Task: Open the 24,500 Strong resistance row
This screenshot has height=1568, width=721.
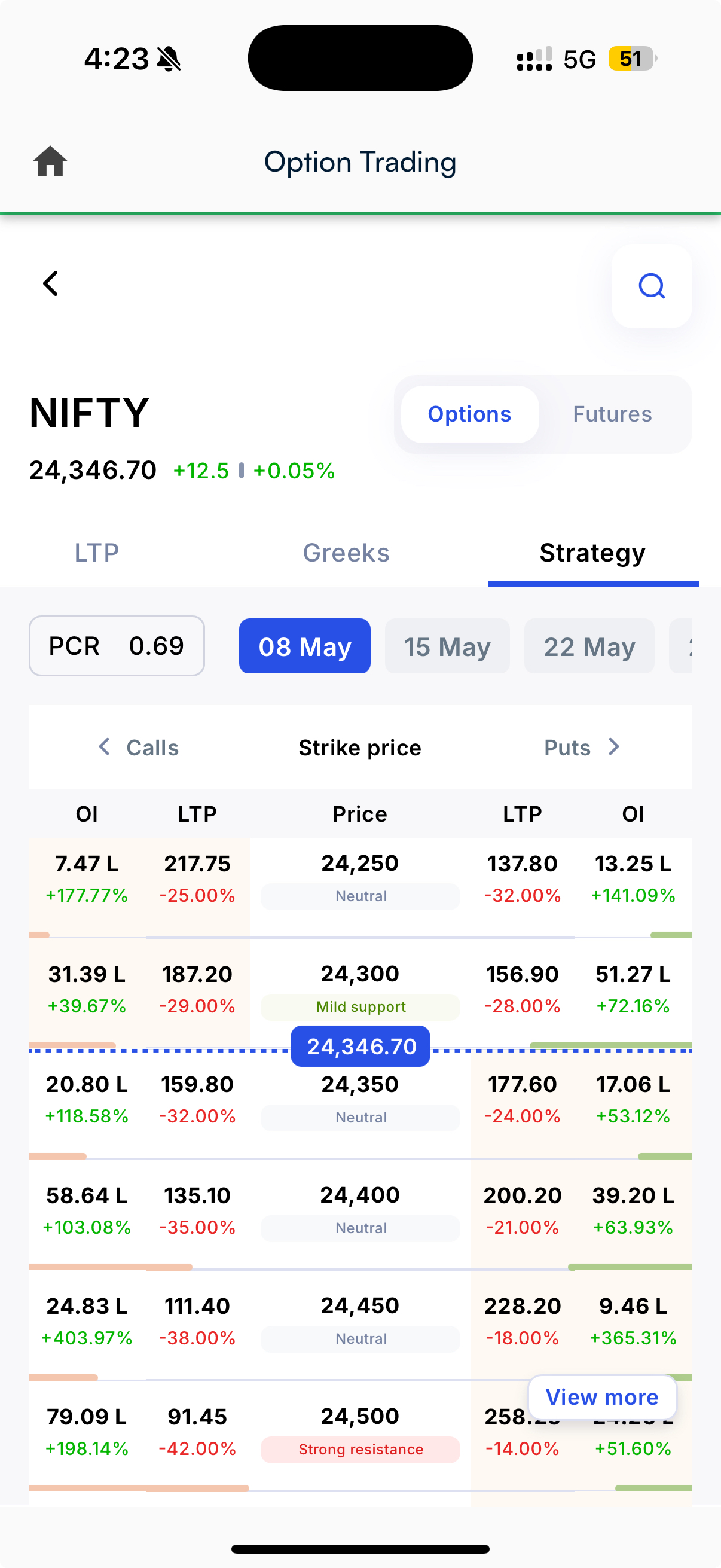Action: click(360, 1435)
